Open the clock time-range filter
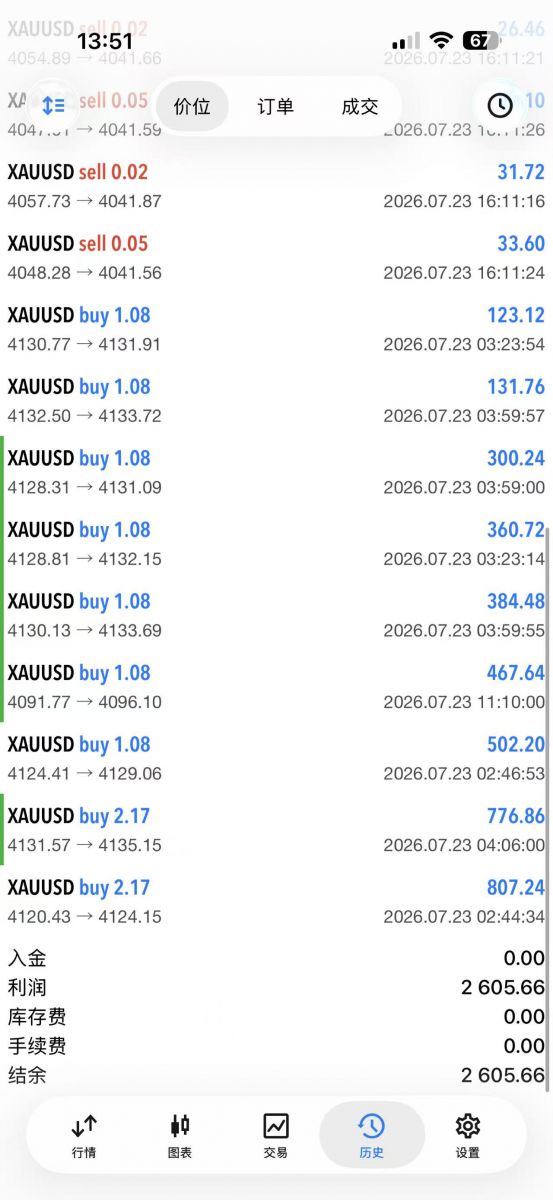The image size is (553, 1200). click(x=499, y=105)
